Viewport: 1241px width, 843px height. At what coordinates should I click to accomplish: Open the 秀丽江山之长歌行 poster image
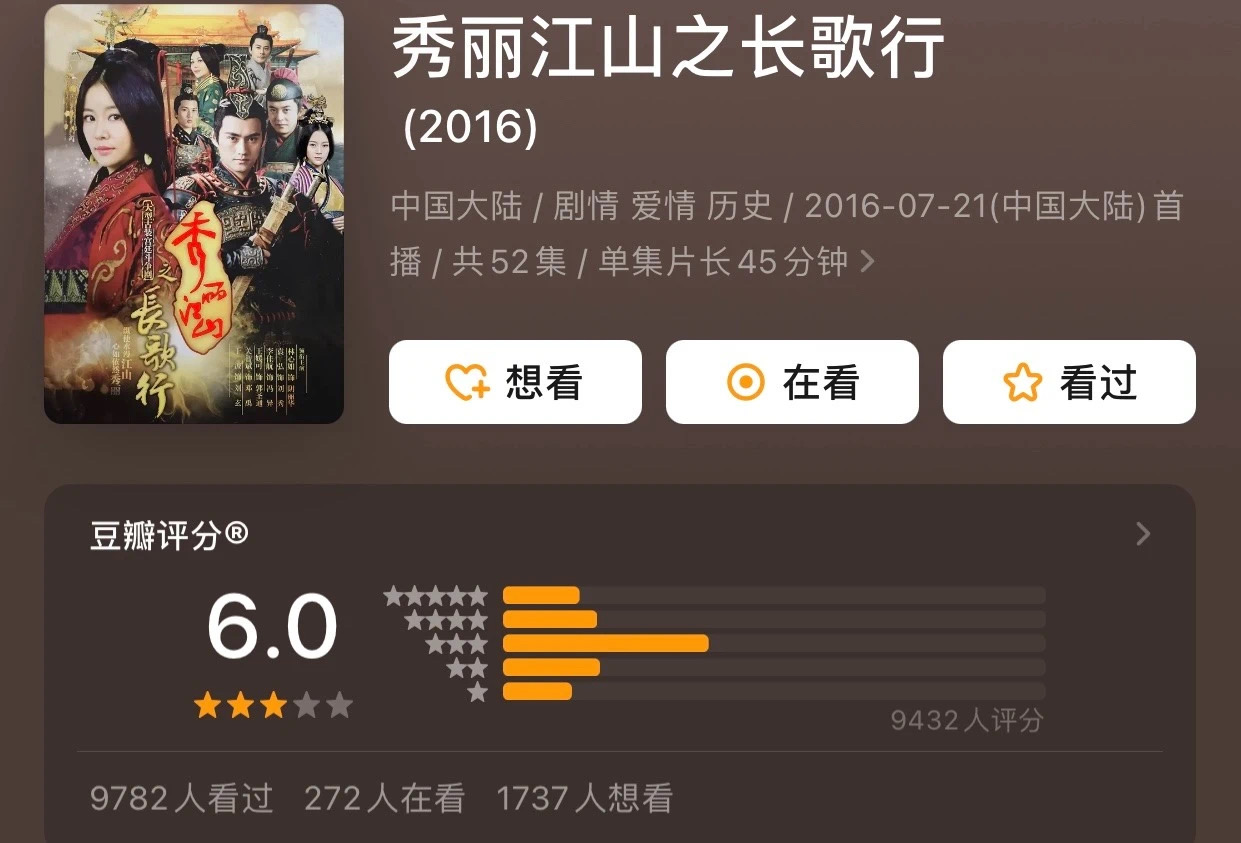pyautogui.click(x=194, y=213)
